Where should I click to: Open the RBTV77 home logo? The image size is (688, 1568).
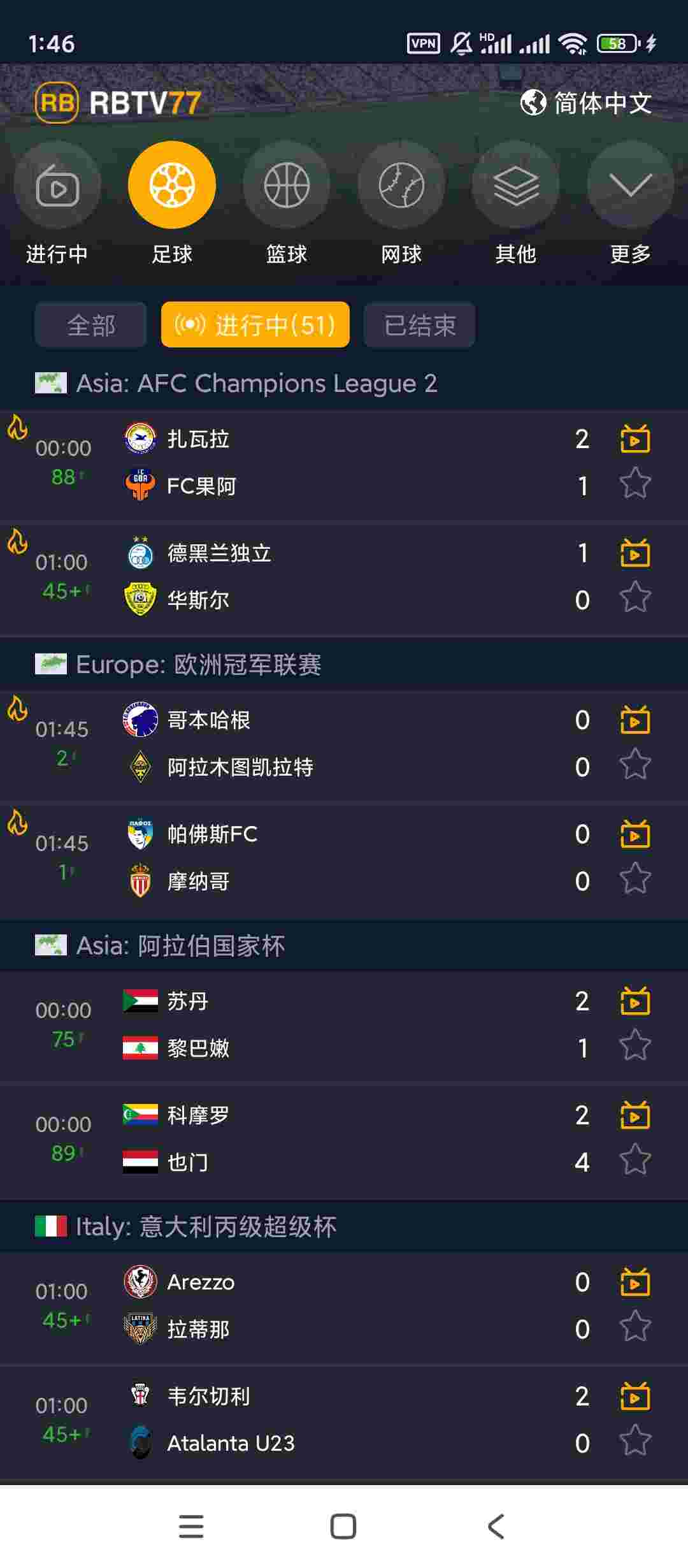[118, 103]
